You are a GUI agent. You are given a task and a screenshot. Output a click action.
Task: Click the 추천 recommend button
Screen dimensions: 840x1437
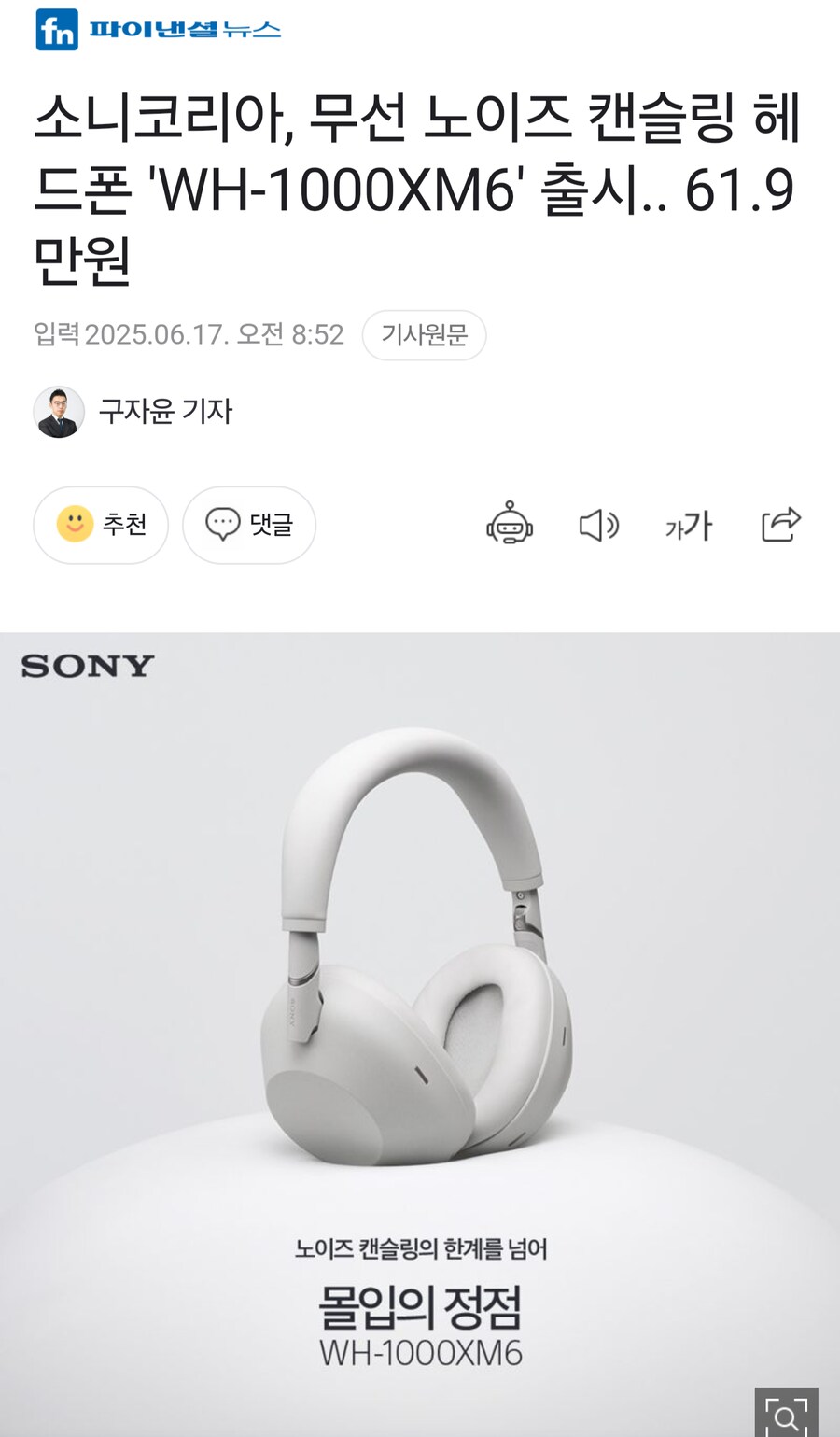point(101,526)
